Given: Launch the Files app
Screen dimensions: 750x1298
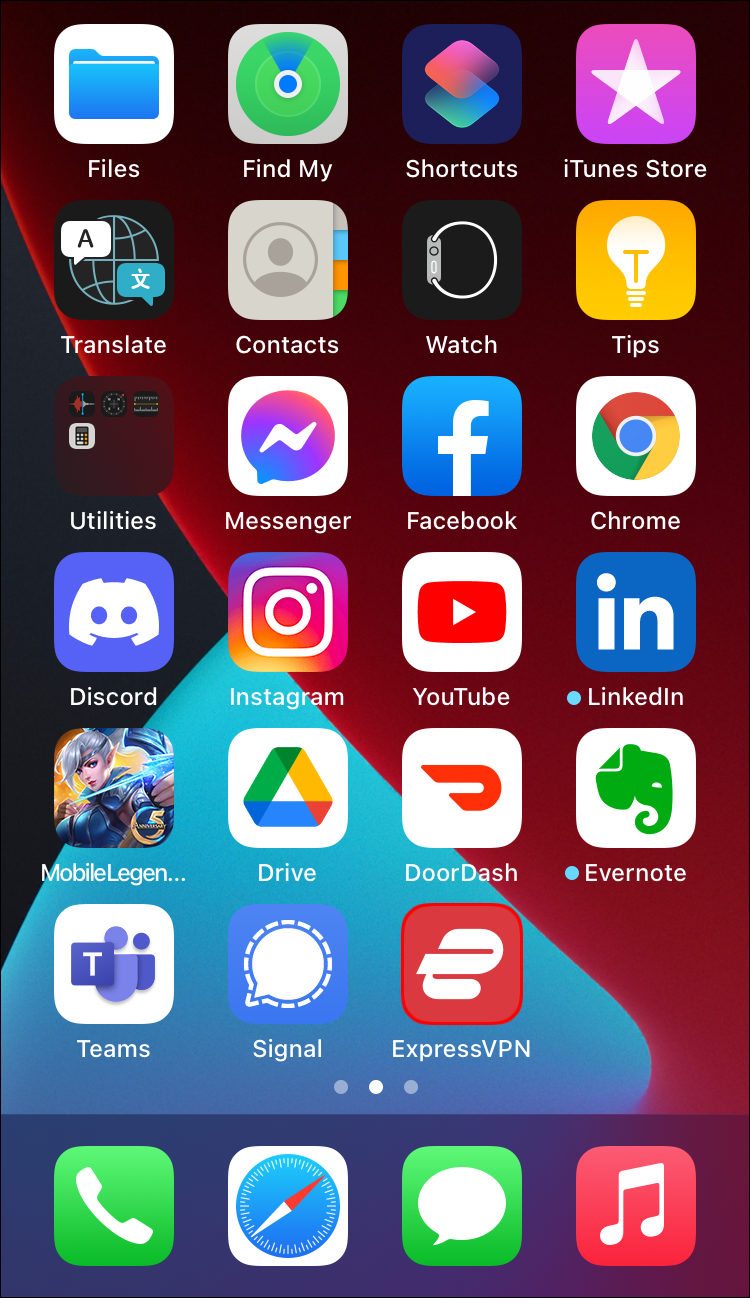Looking at the screenshot, I should 114,84.
